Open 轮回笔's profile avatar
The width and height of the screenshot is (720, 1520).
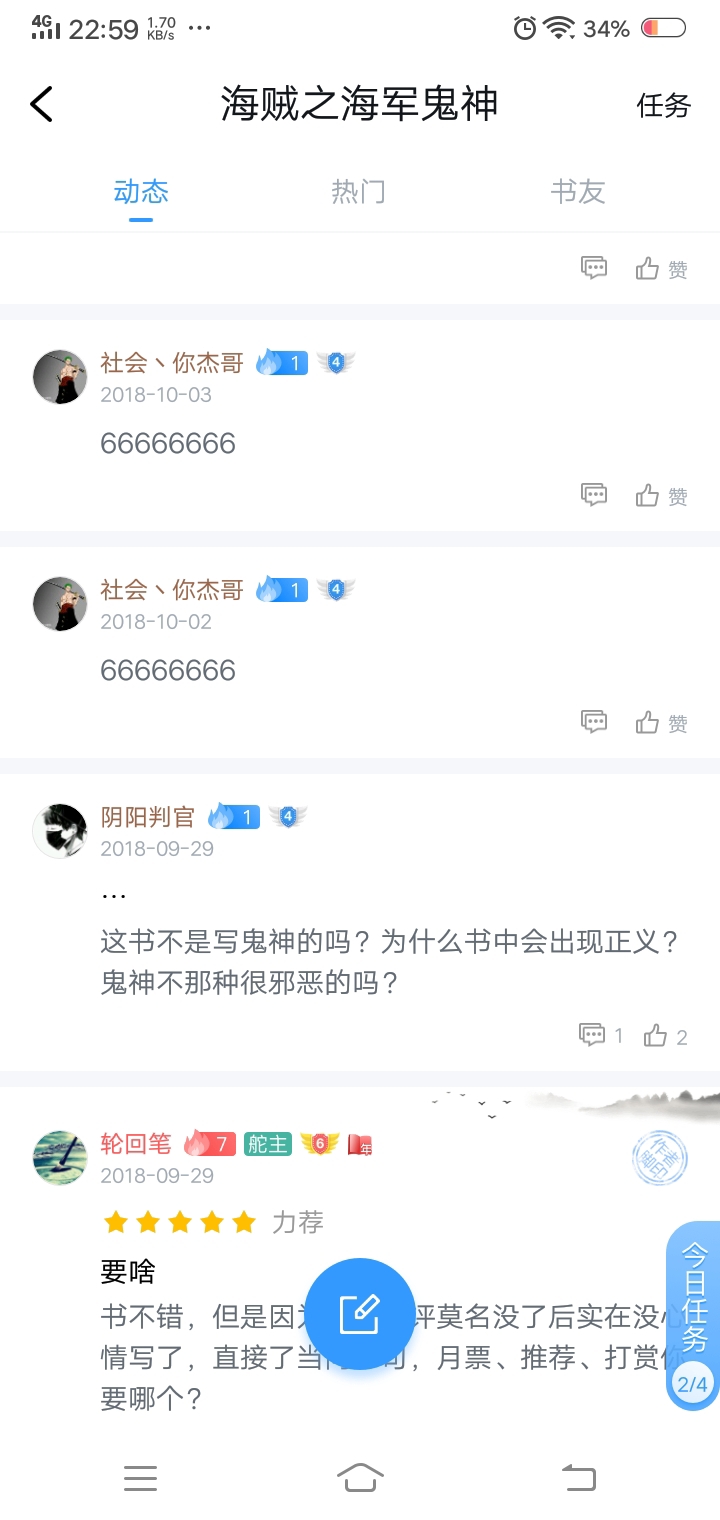60,1158
